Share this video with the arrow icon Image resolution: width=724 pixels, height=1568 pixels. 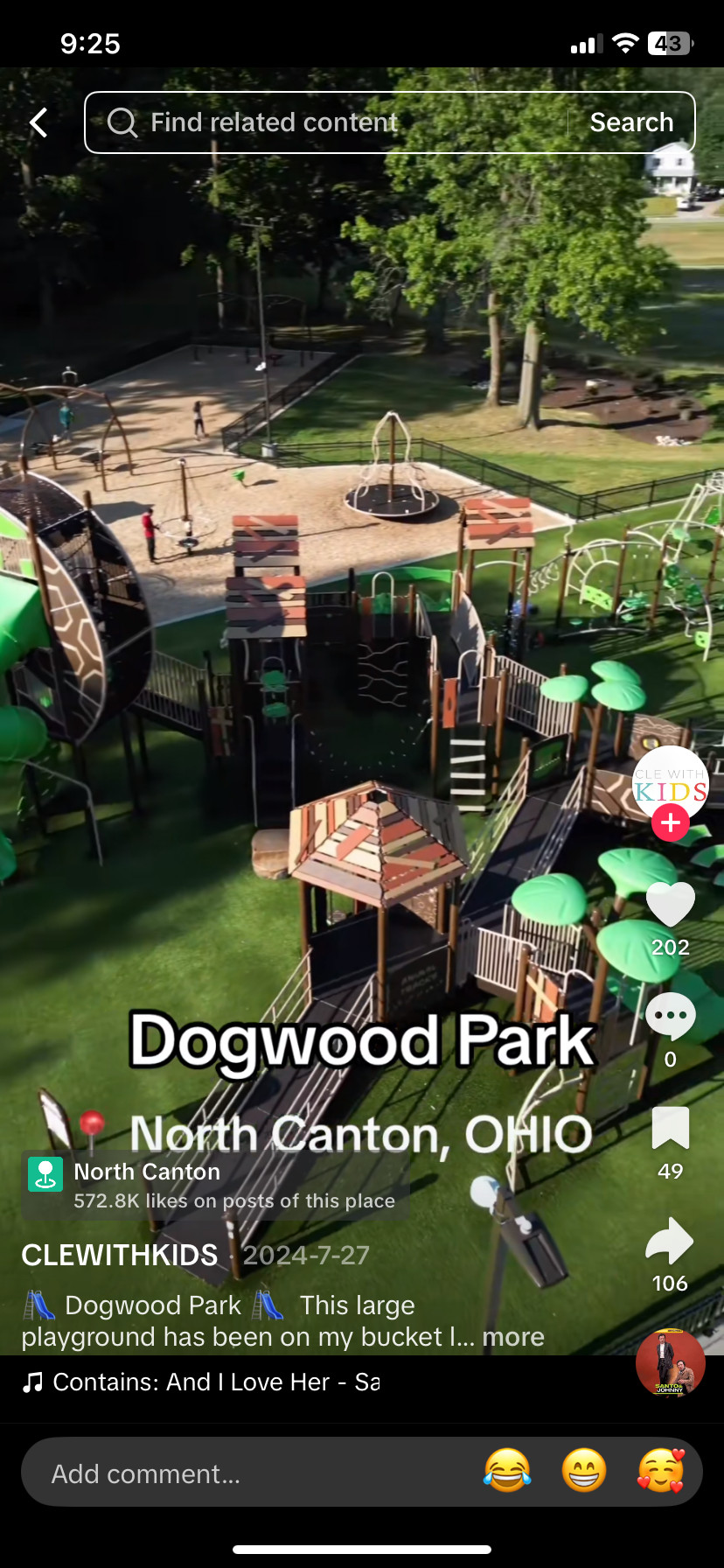(x=670, y=1241)
